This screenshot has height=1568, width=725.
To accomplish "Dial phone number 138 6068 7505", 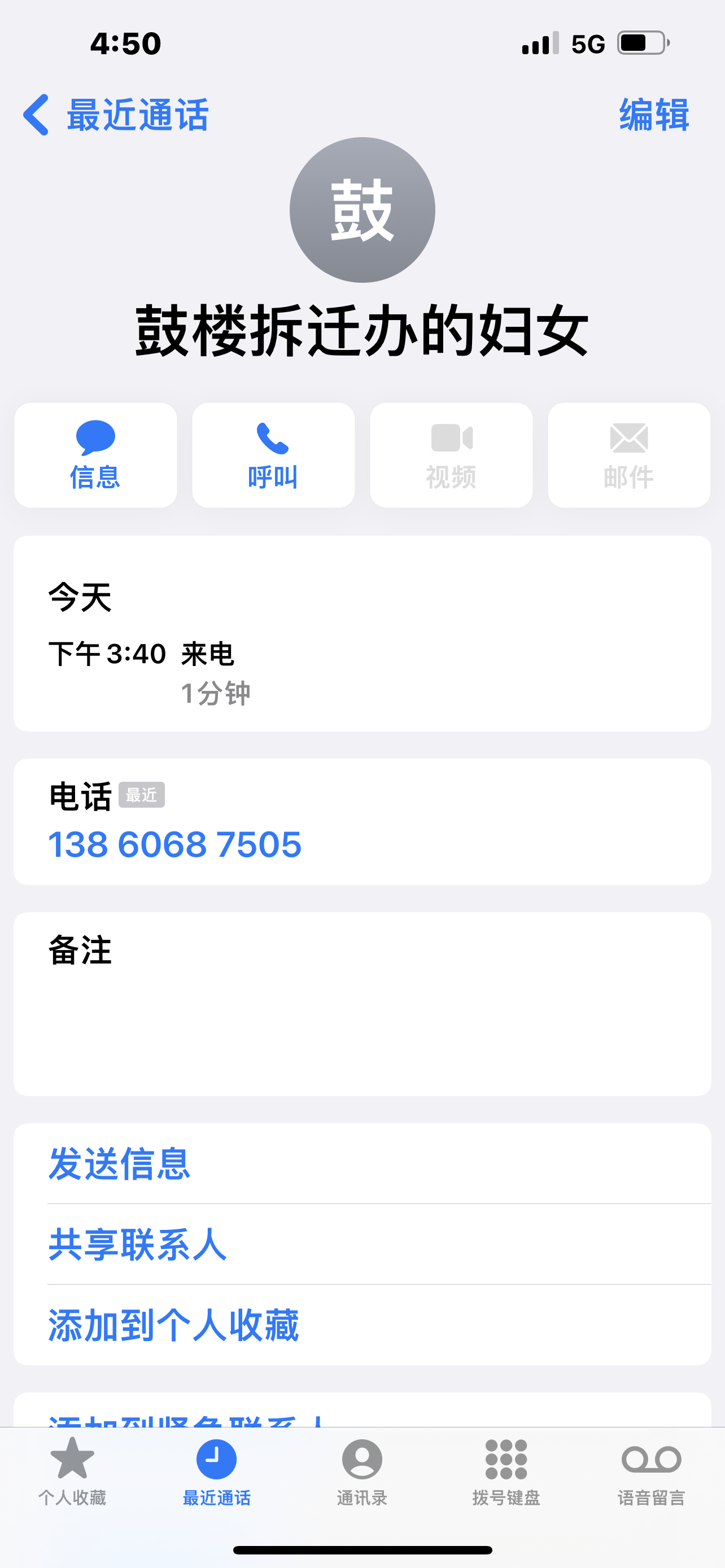I will (x=174, y=845).
